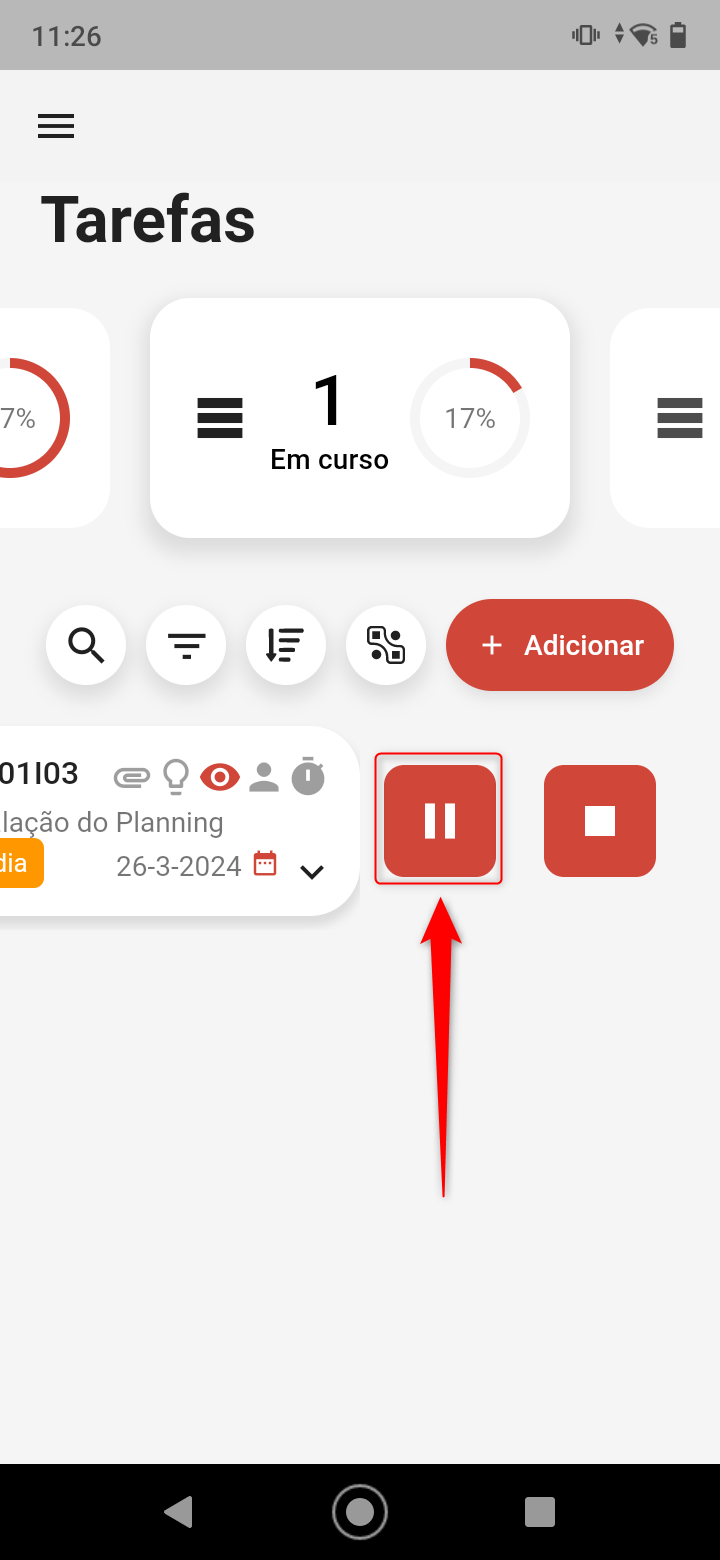Tap the red eye icon on the task
Image resolution: width=720 pixels, height=1560 pixels.
click(220, 777)
